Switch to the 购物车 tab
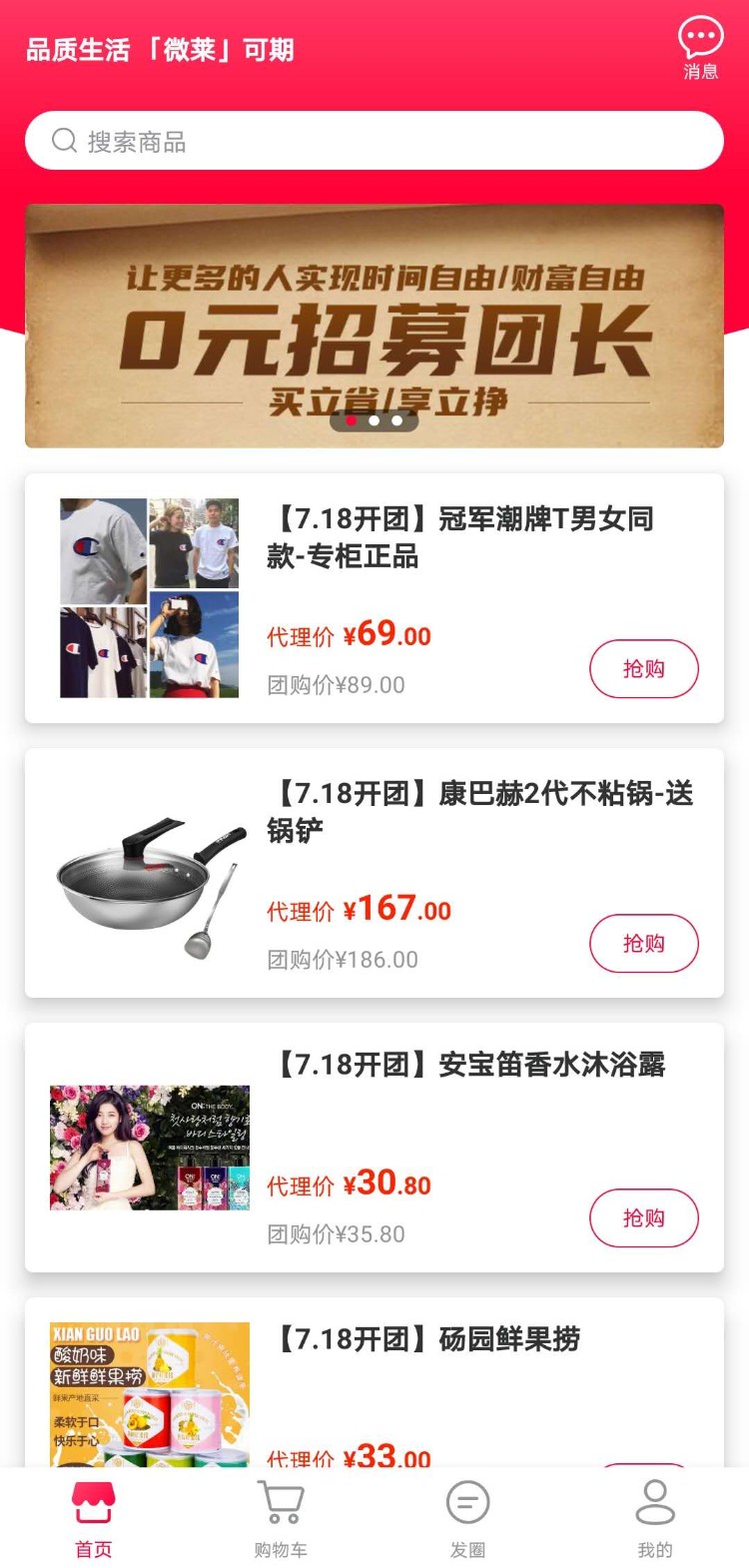The height and width of the screenshot is (1568, 749). tap(281, 1518)
